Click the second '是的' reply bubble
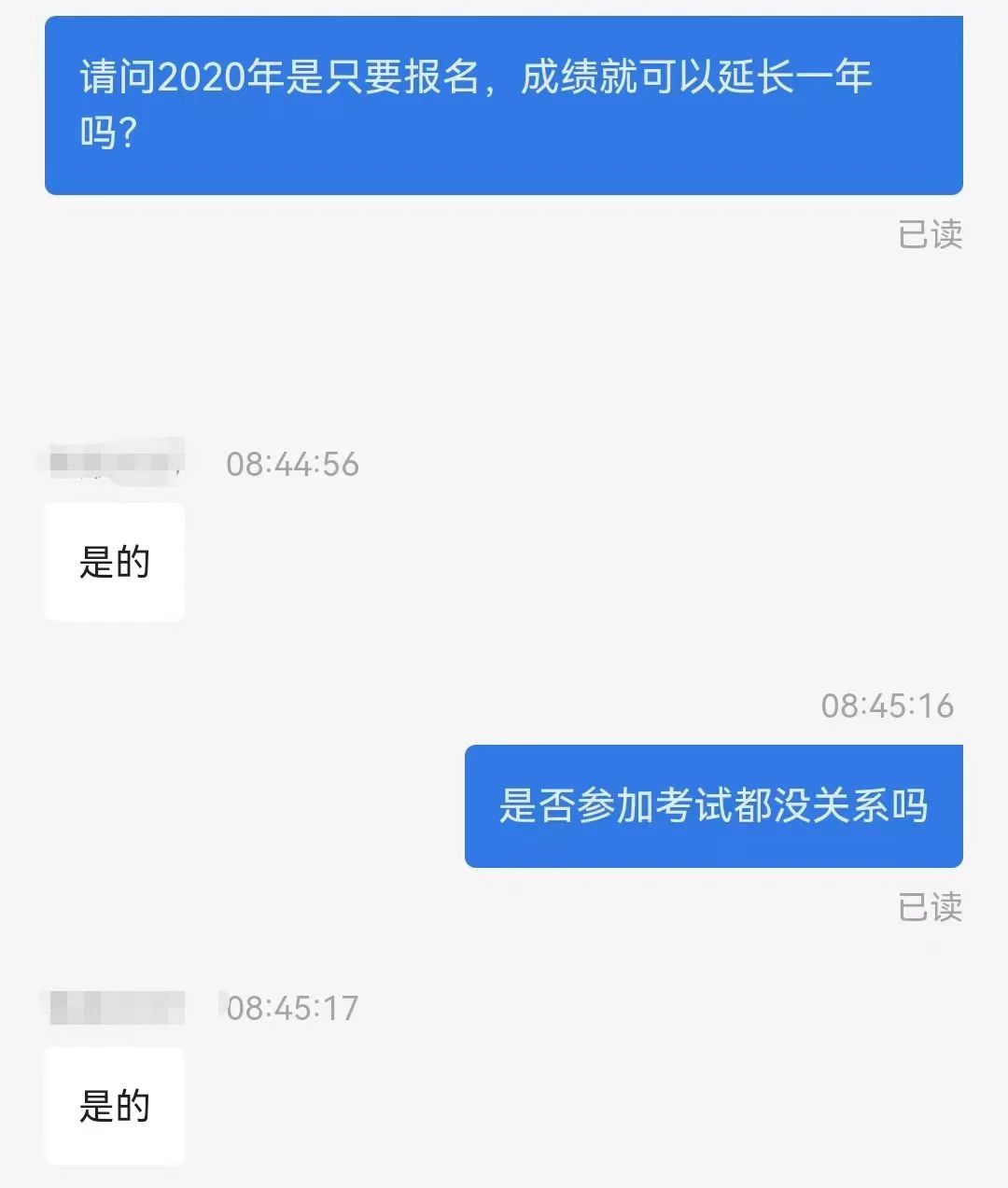 point(114,1107)
